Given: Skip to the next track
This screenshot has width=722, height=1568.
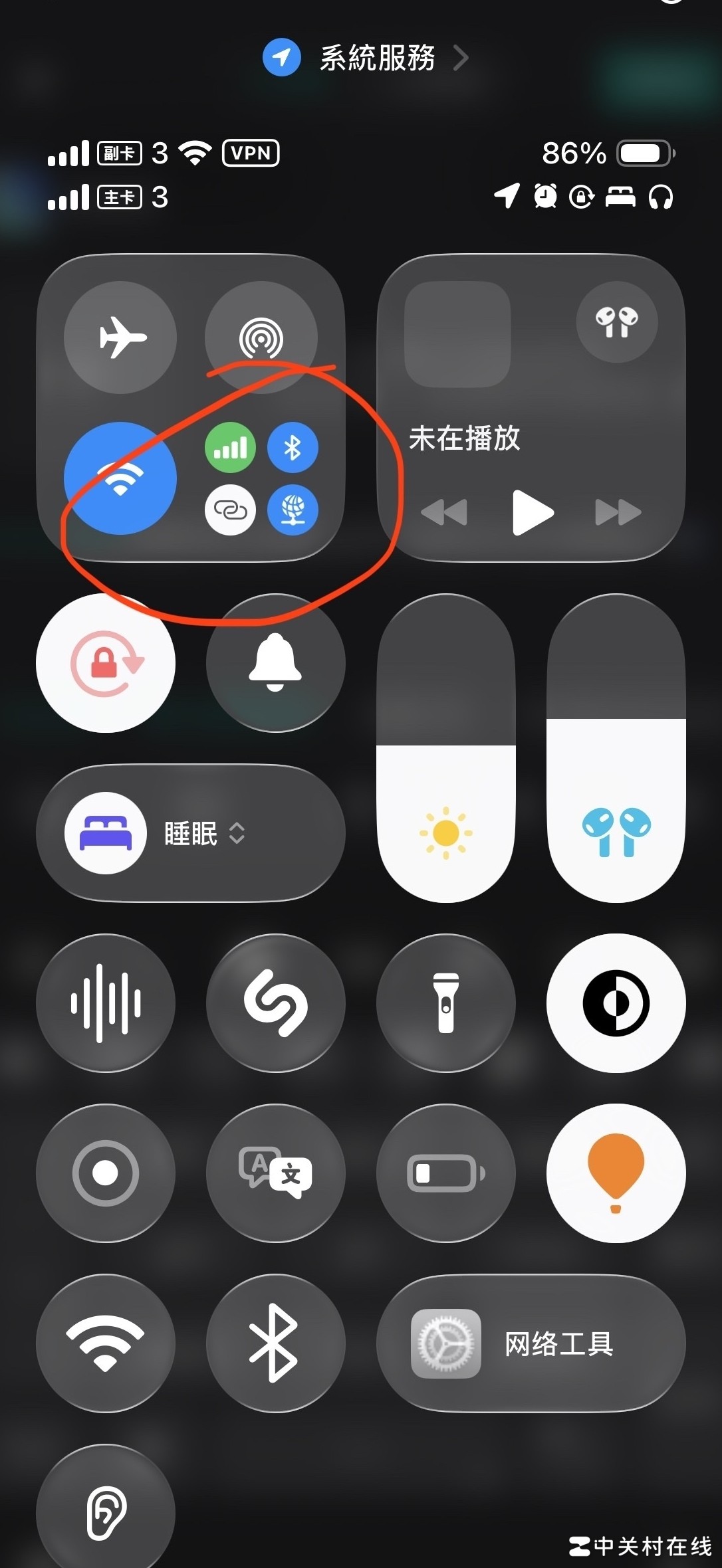Looking at the screenshot, I should click(x=618, y=512).
